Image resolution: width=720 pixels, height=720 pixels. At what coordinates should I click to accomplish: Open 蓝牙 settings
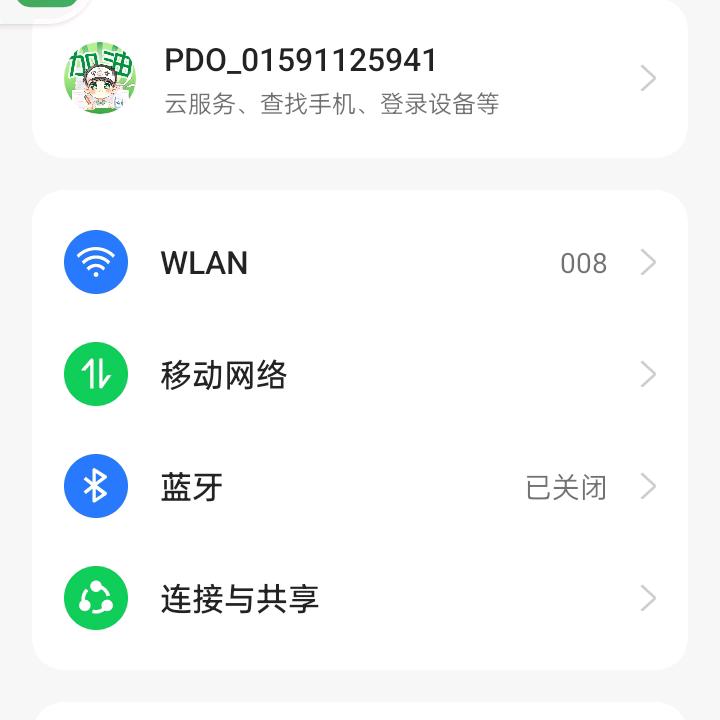[360, 487]
